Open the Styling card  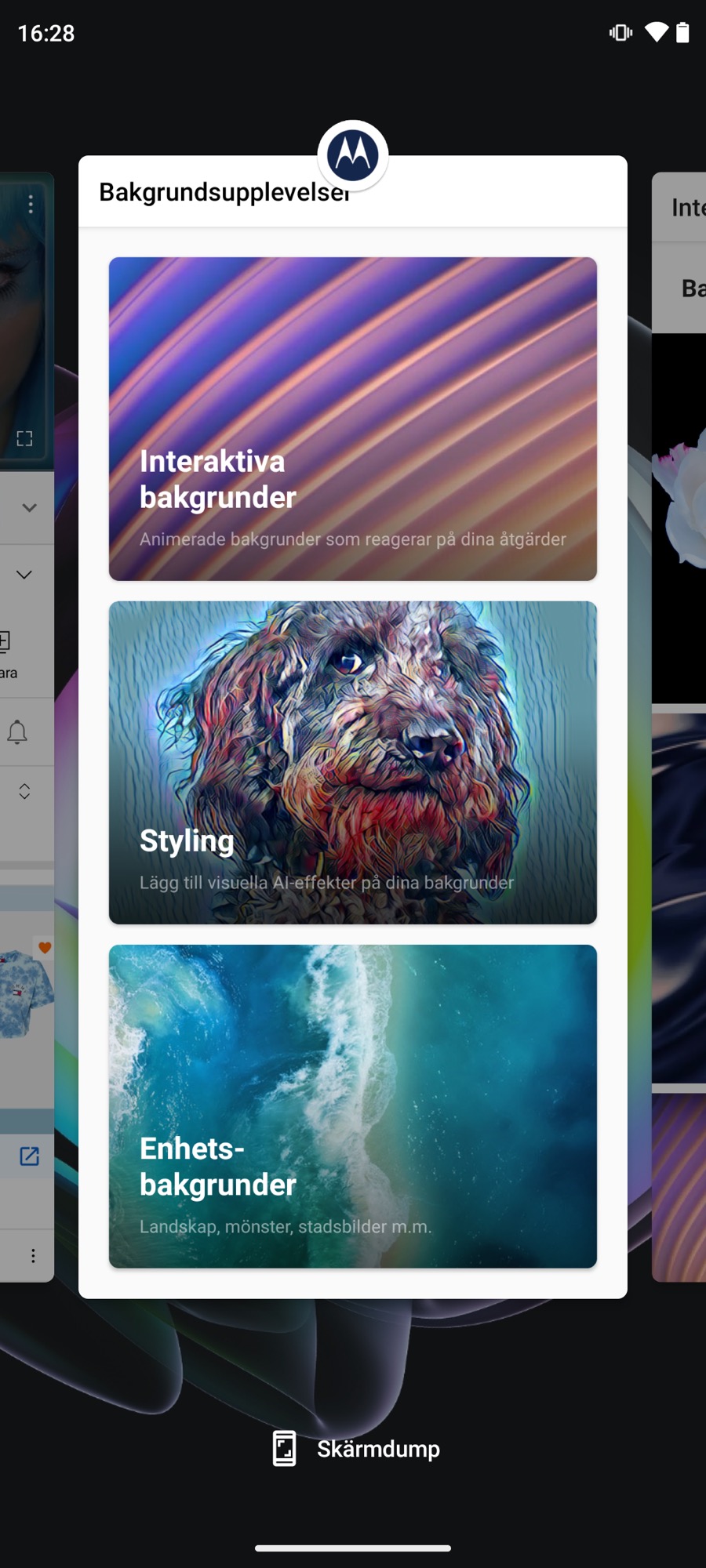(352, 762)
